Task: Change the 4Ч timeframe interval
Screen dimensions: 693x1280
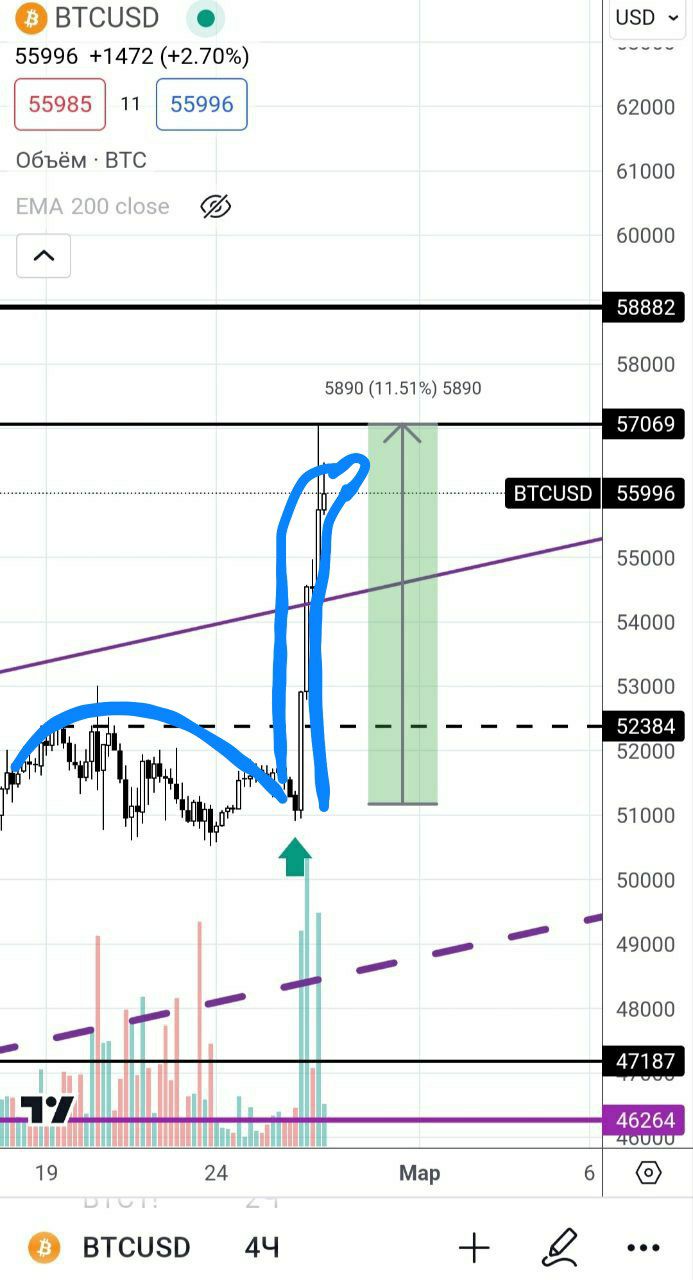Action: click(262, 1247)
